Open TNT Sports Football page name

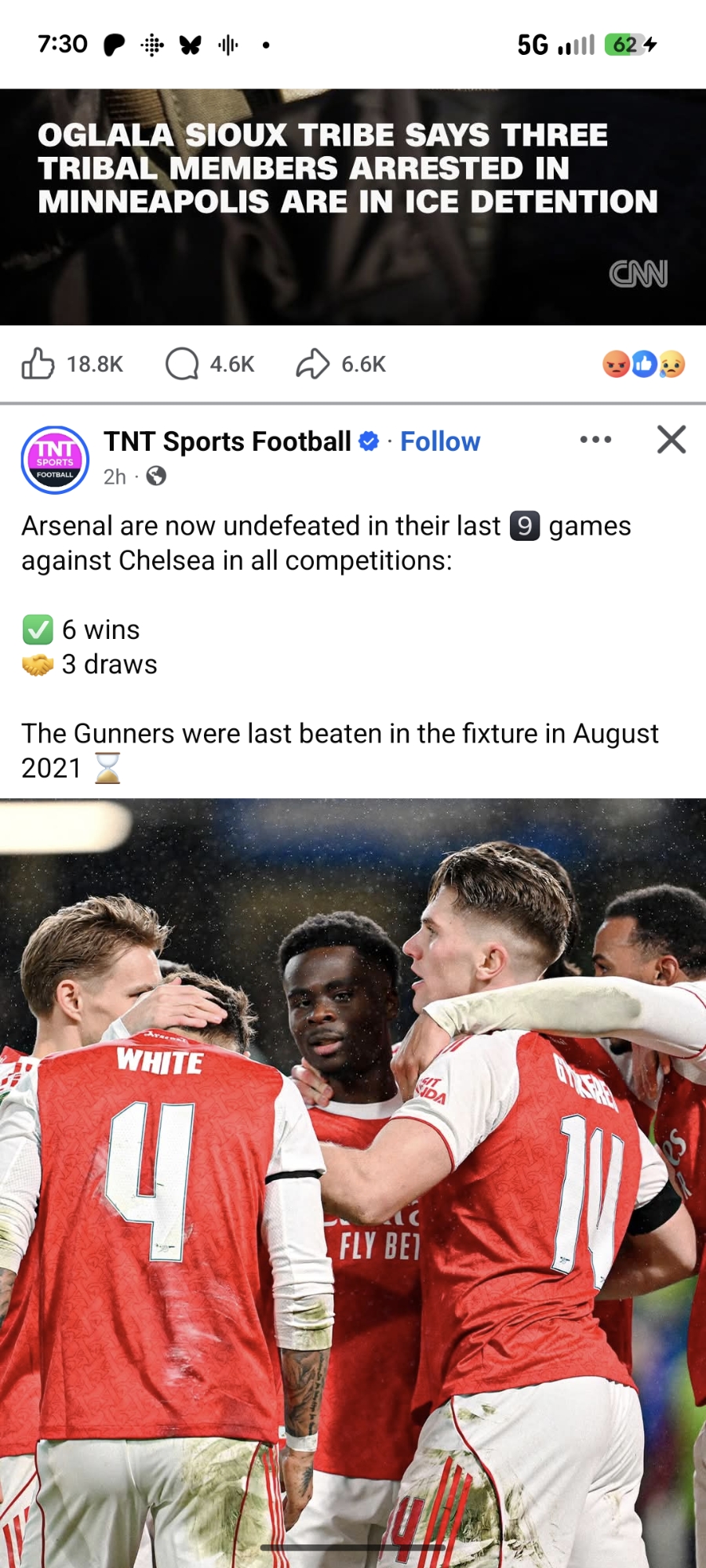point(227,441)
